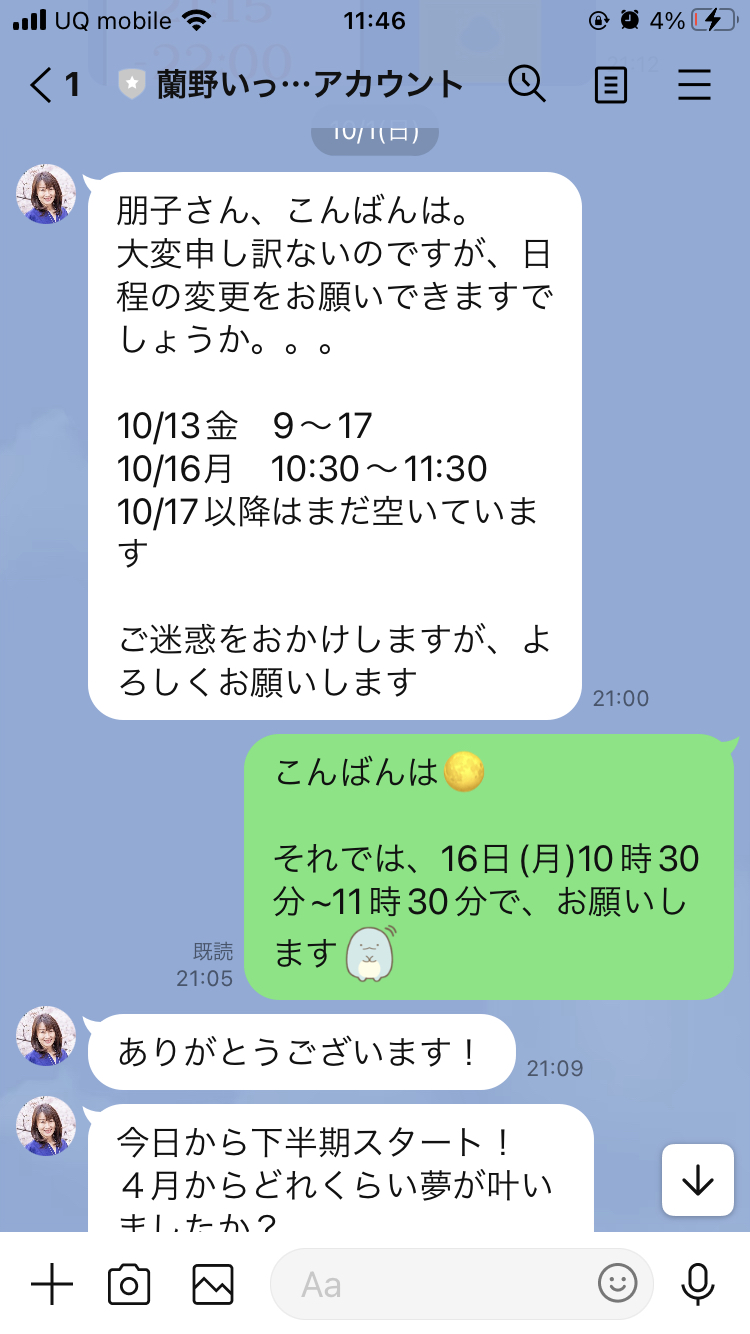
Task: Open the notes icon in header
Action: tap(610, 86)
